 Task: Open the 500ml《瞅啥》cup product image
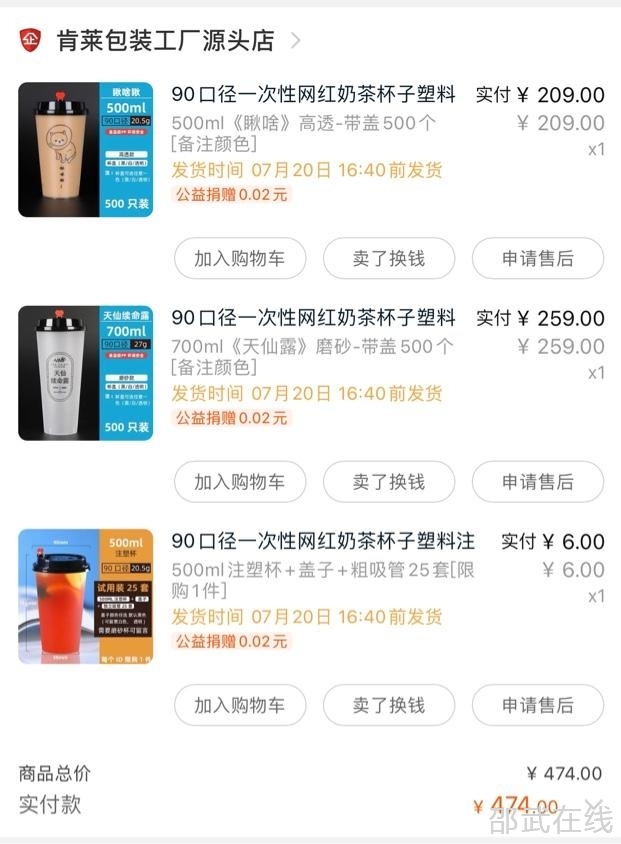pos(86,150)
